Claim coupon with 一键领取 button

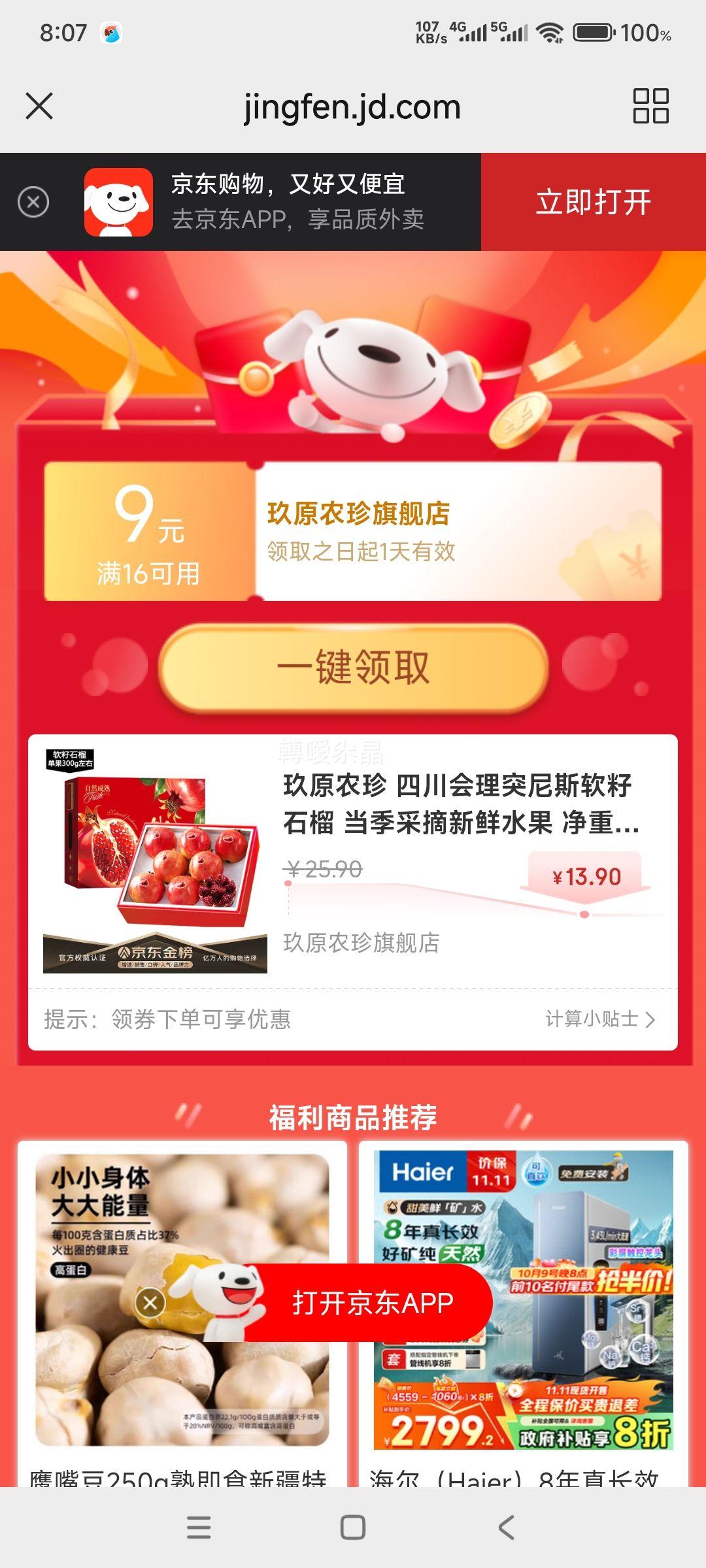(x=353, y=667)
